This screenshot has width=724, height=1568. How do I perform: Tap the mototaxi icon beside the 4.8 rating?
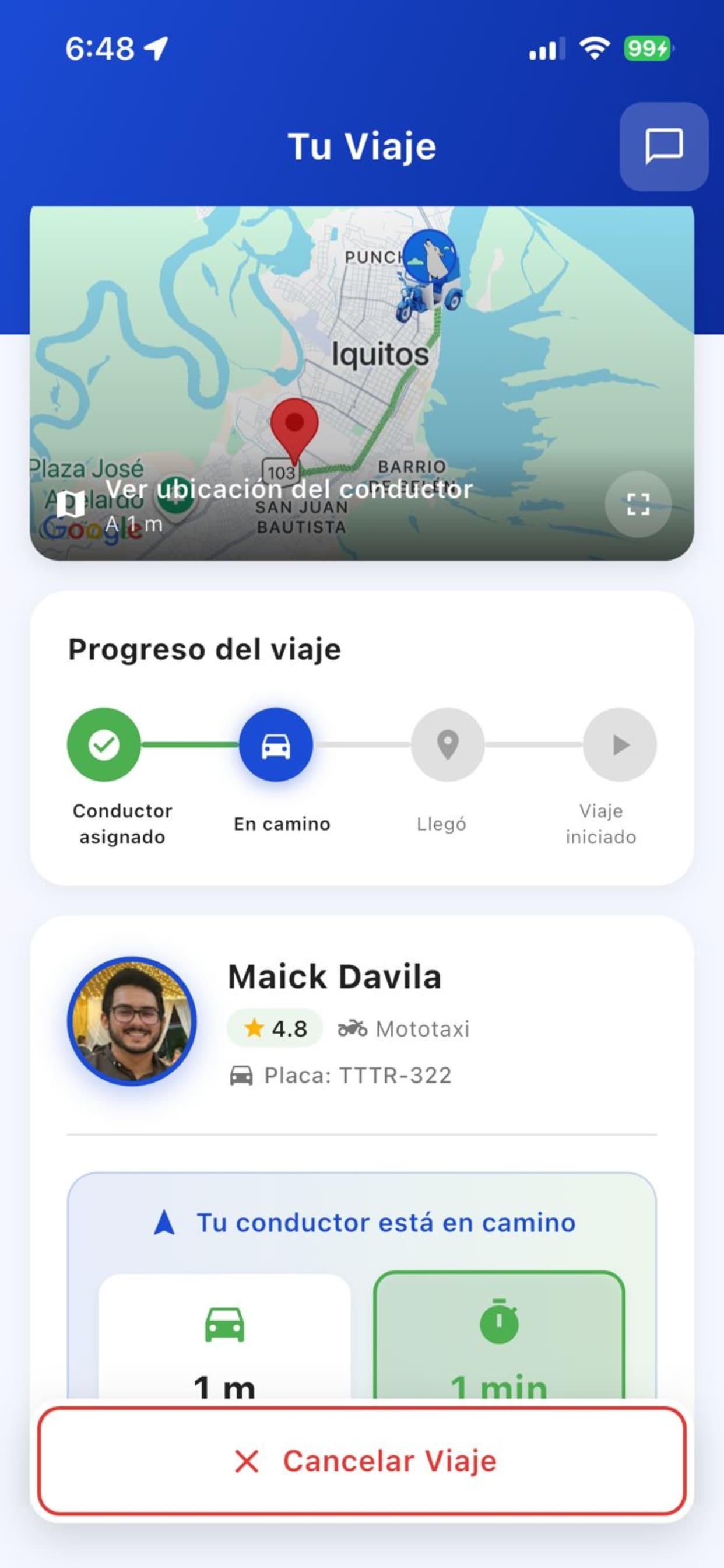352,1027
